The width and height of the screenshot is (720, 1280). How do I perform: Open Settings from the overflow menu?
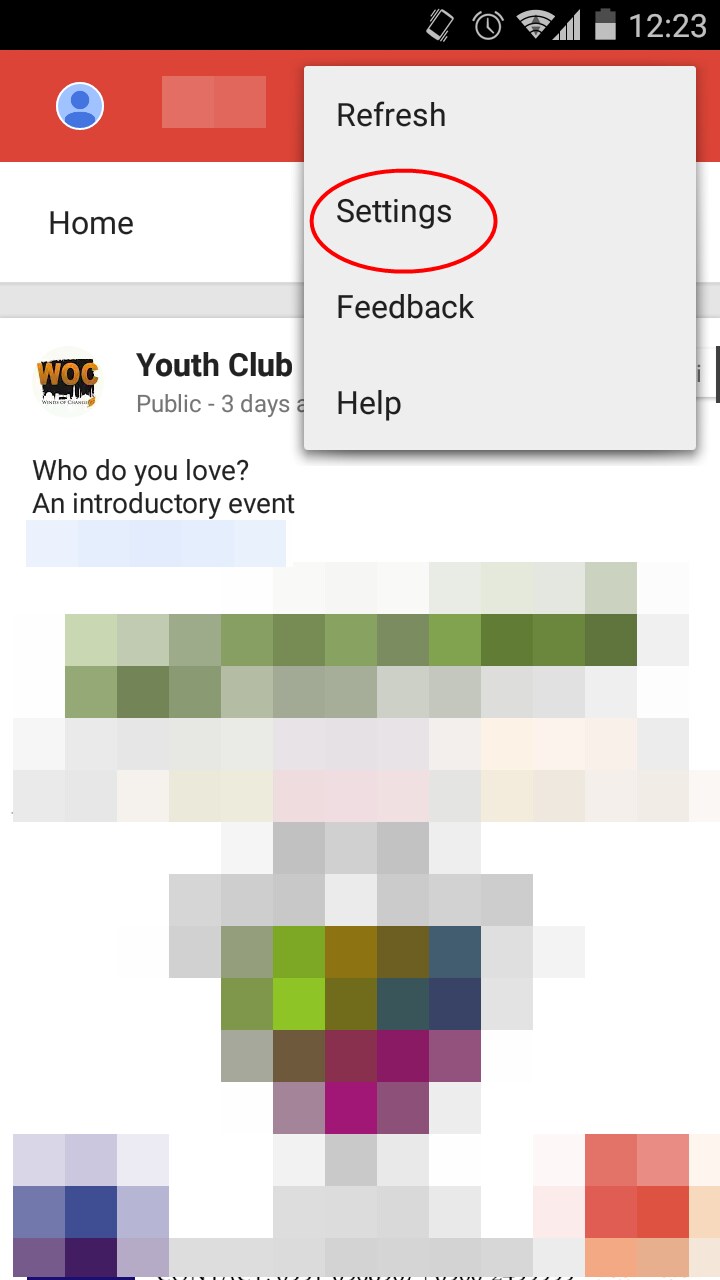[394, 212]
